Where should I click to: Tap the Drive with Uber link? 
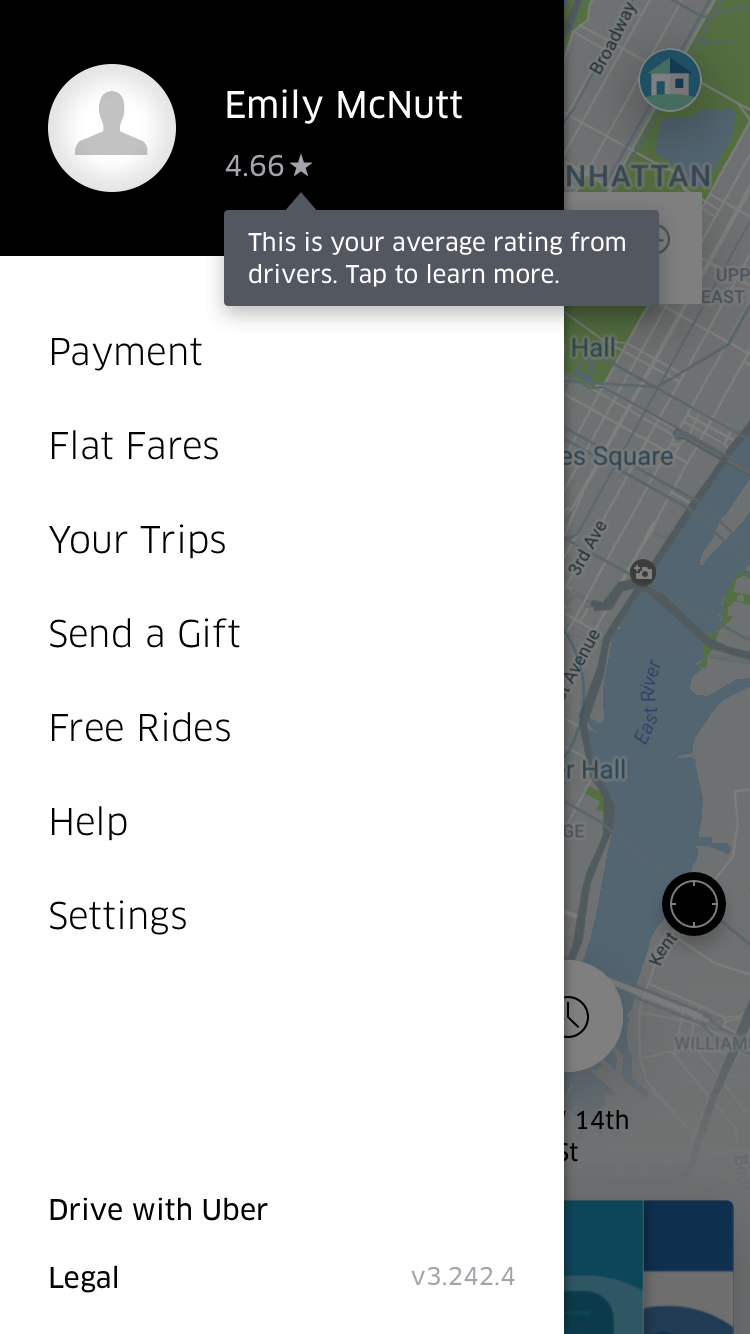click(x=158, y=1210)
